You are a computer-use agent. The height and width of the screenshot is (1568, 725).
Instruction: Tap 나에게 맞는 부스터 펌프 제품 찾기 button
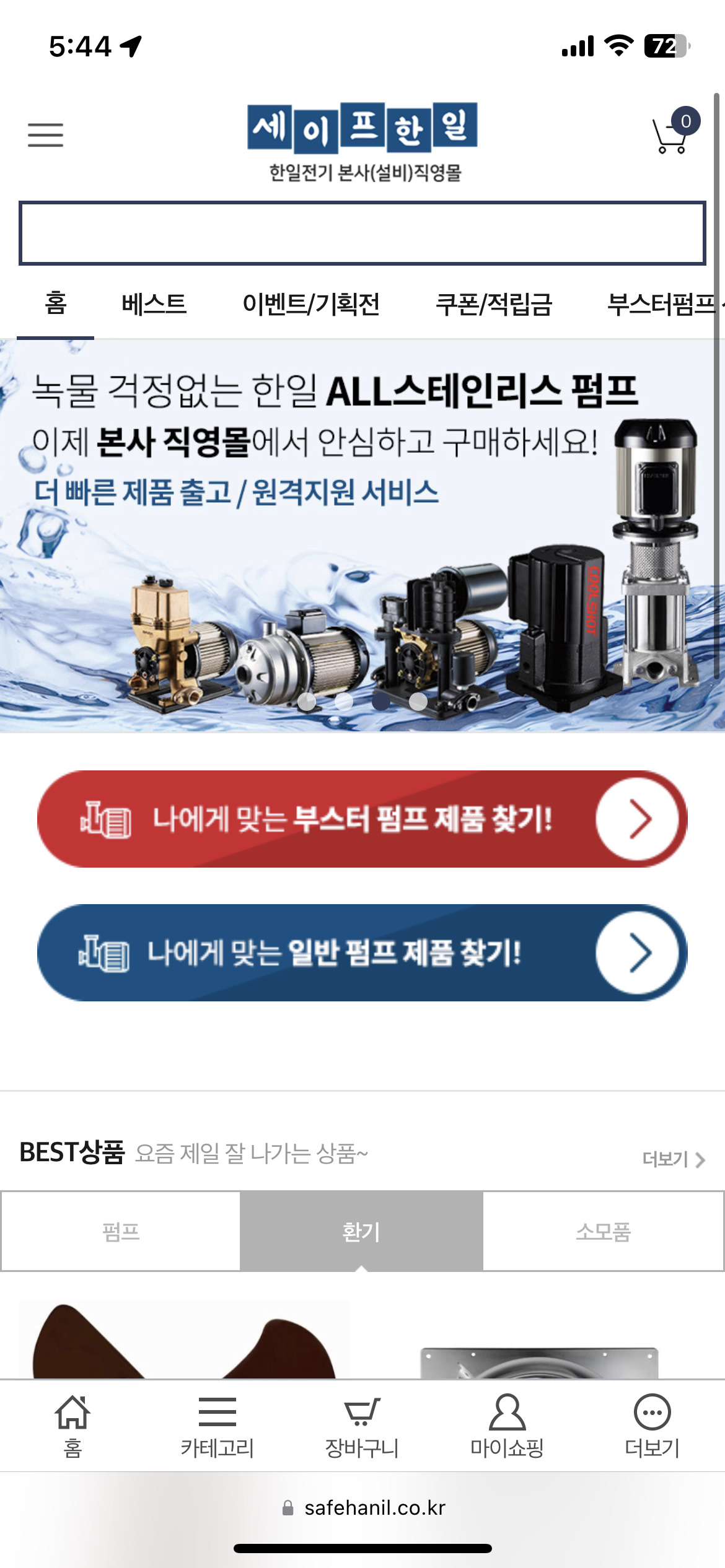click(x=362, y=819)
